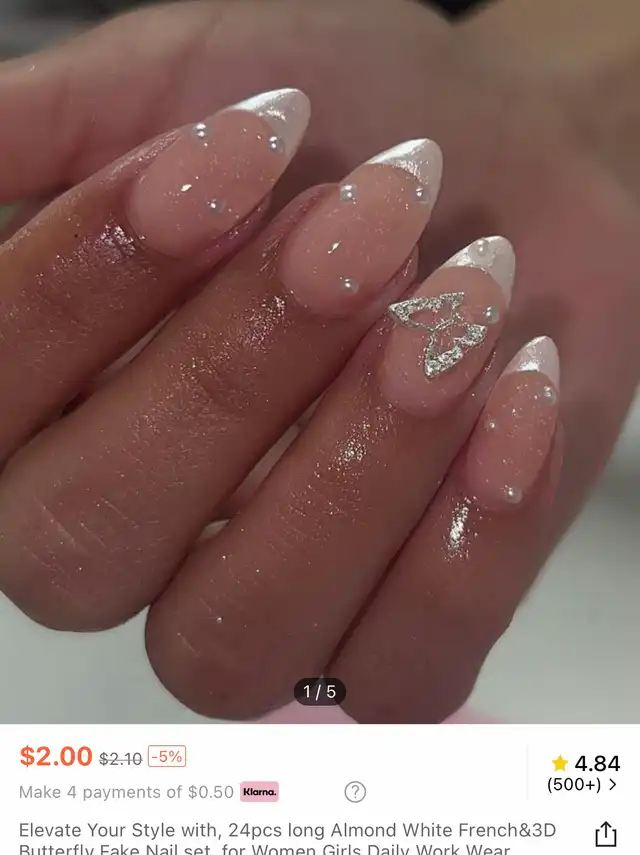Open the product photo in full view
This screenshot has width=640, height=855.
(x=320, y=360)
